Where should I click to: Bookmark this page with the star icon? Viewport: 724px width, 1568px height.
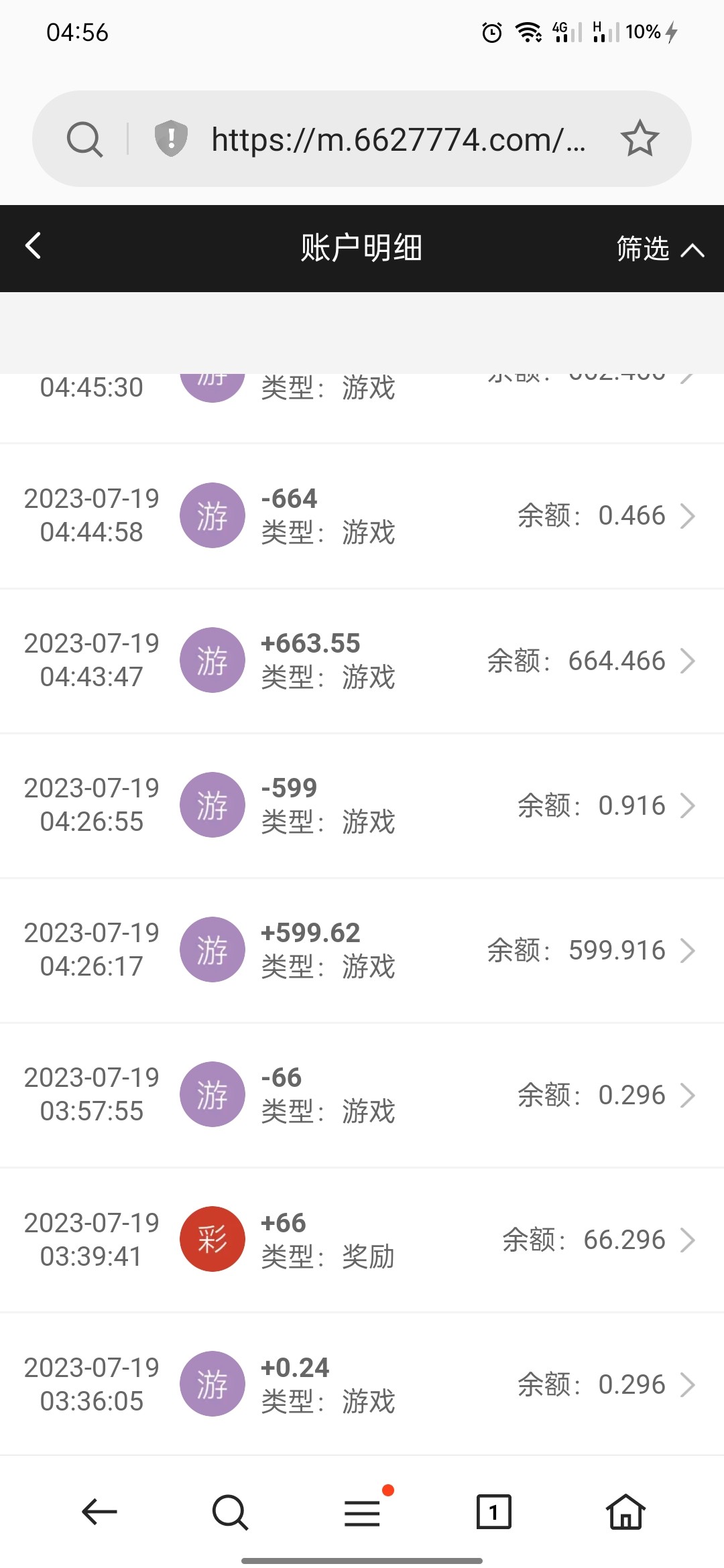640,139
